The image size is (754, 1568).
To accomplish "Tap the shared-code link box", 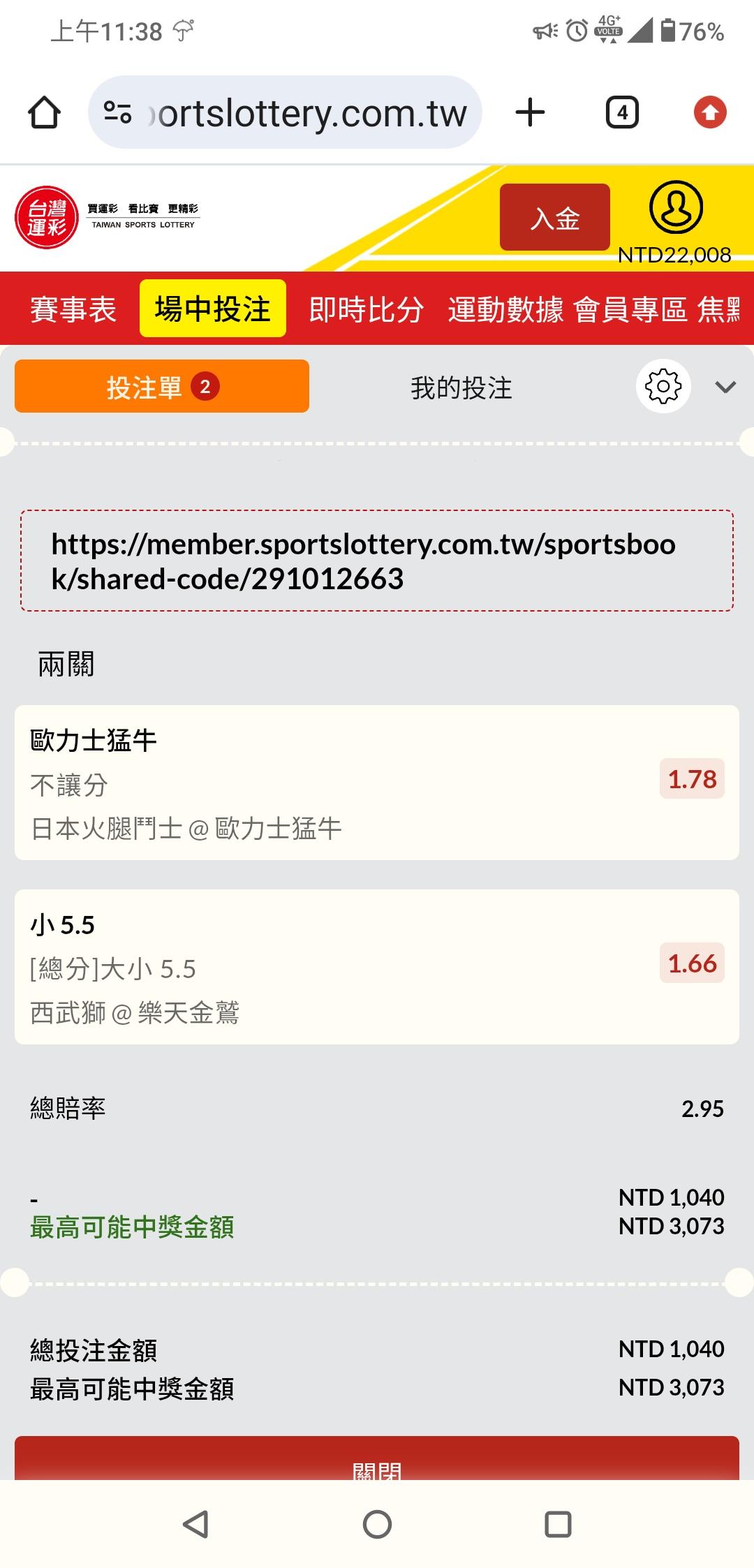I will coord(377,561).
